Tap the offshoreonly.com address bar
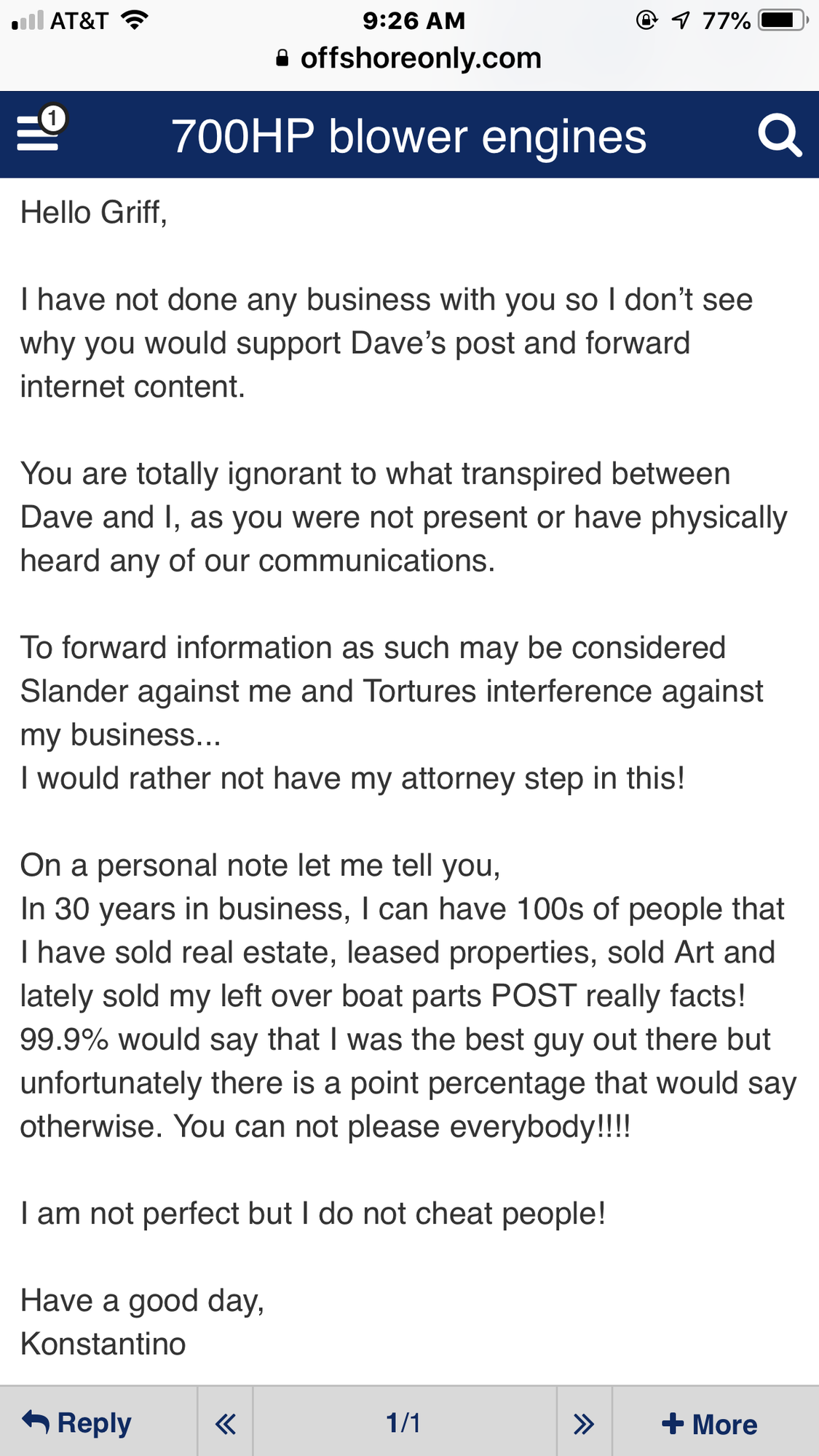 point(409,58)
